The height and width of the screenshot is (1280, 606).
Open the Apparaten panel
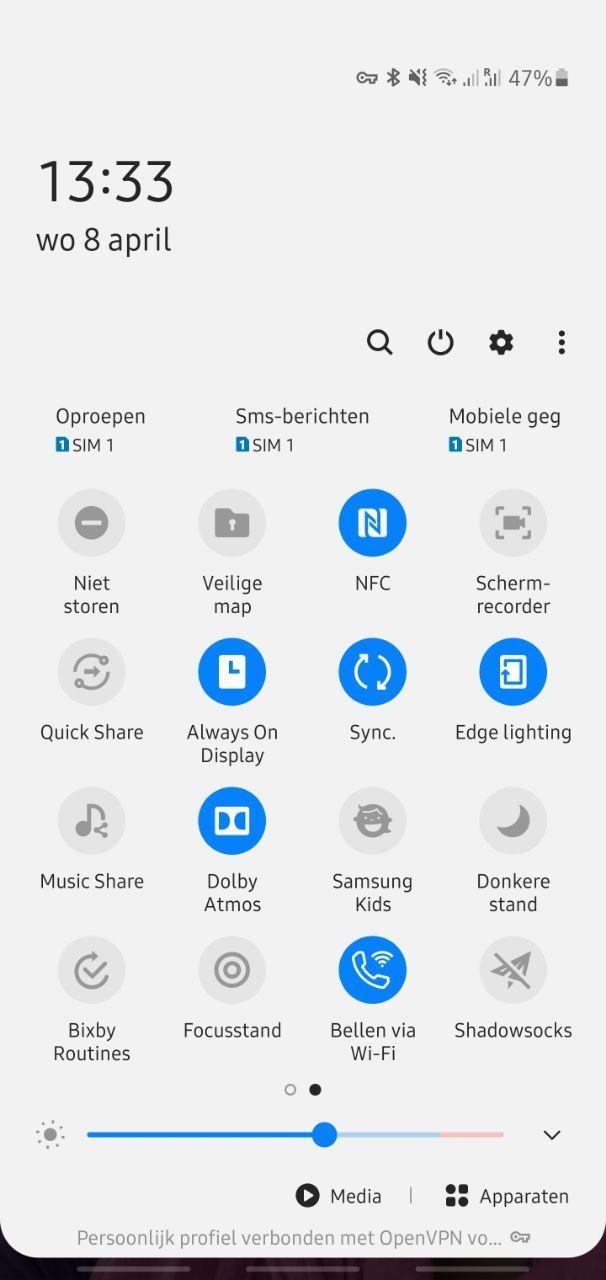pyautogui.click(x=507, y=1196)
